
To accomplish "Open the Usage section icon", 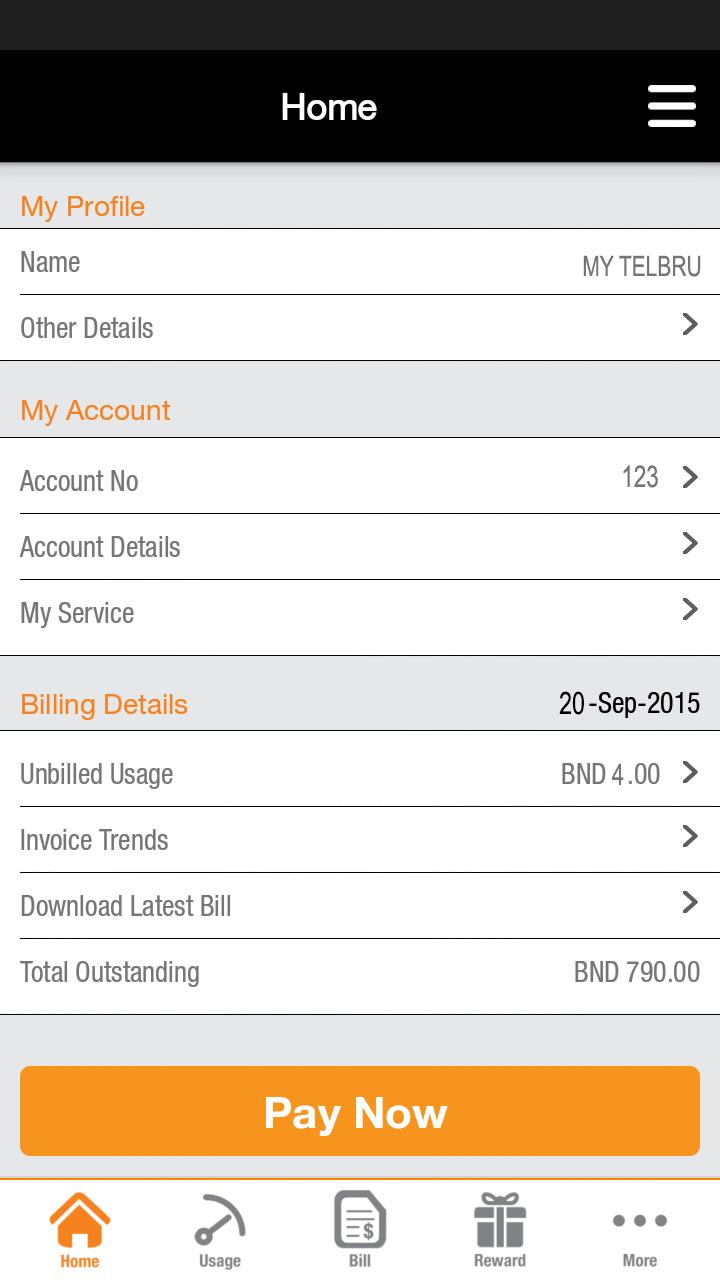I will click(219, 1222).
